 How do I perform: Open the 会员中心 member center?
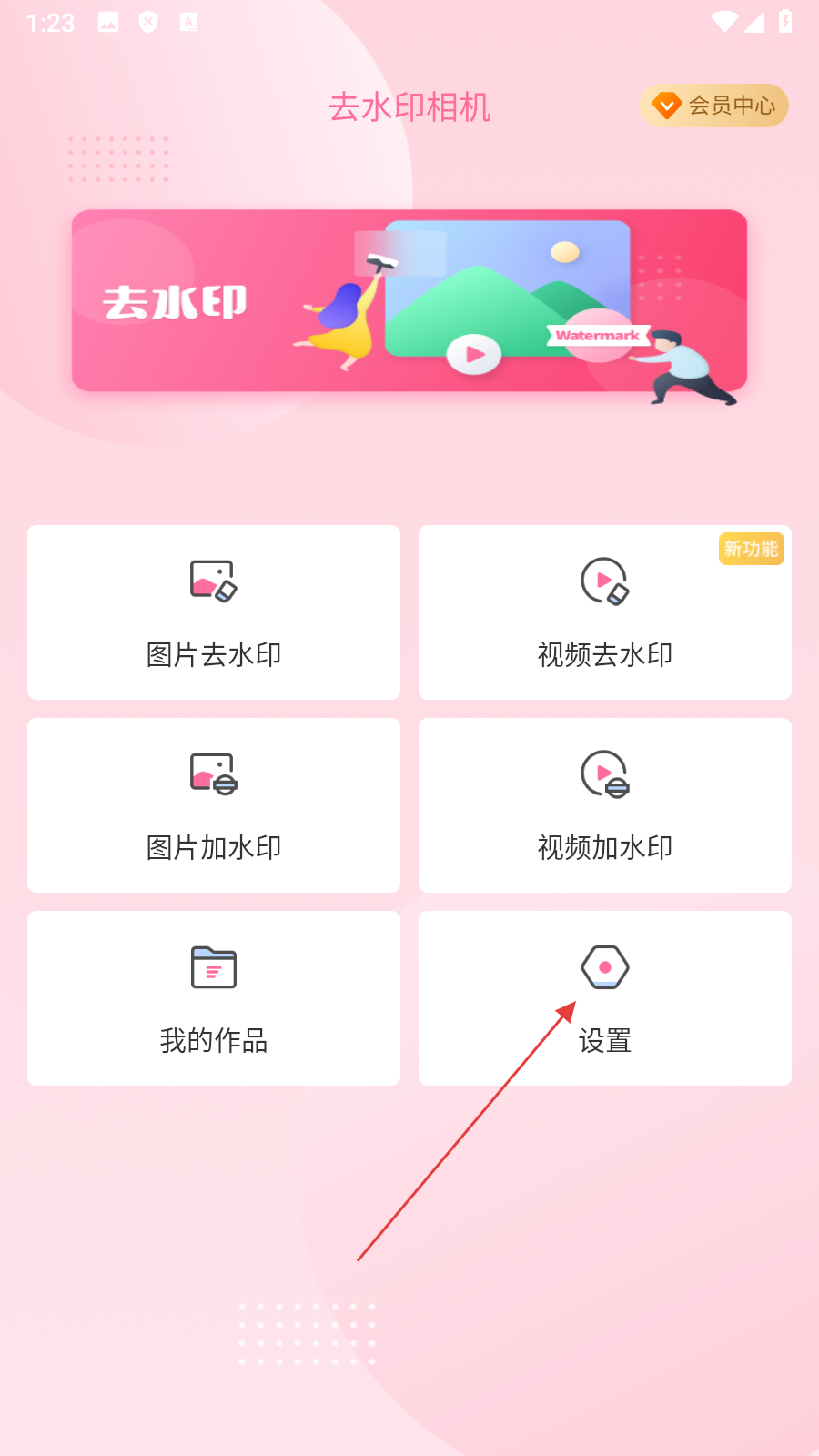tap(714, 106)
